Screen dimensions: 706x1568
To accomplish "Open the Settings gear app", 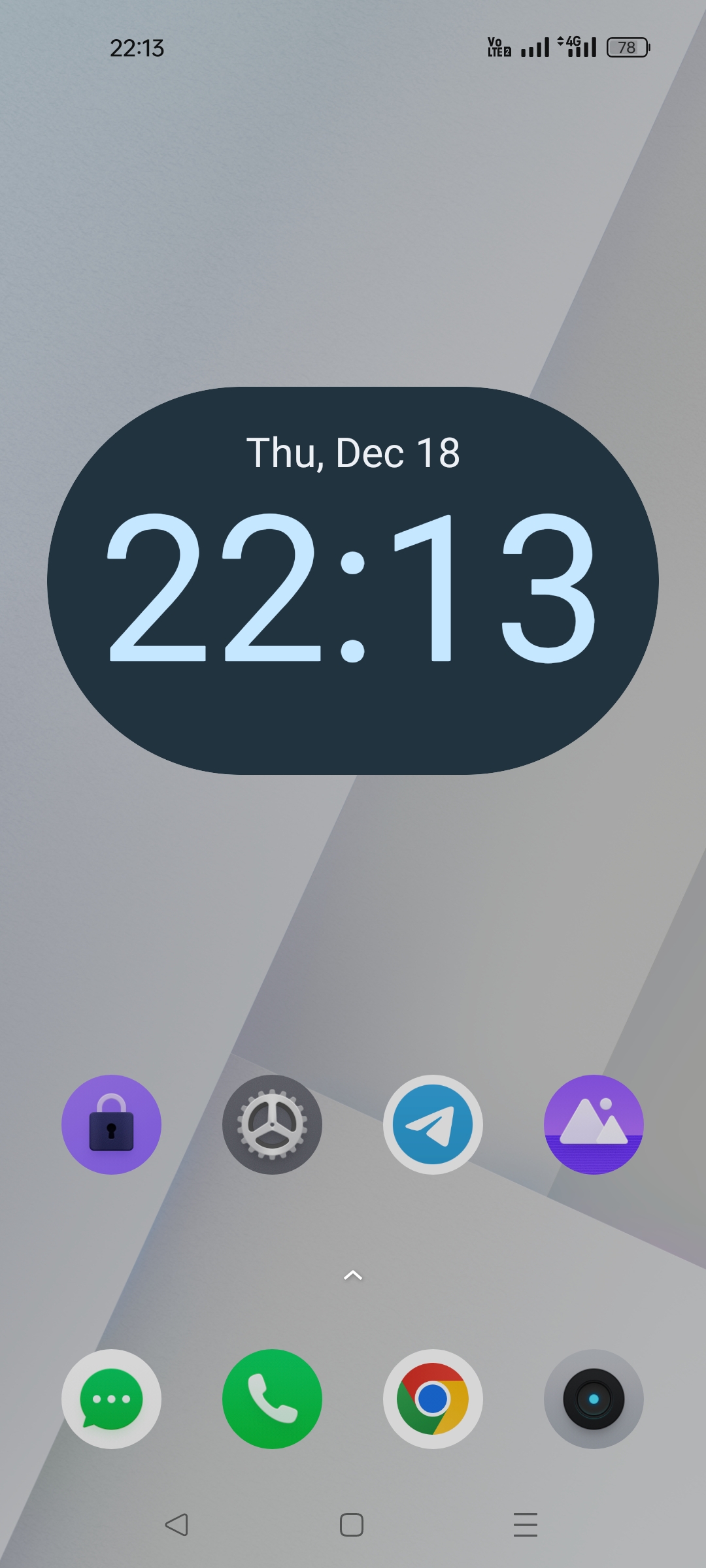I will 272,1124.
